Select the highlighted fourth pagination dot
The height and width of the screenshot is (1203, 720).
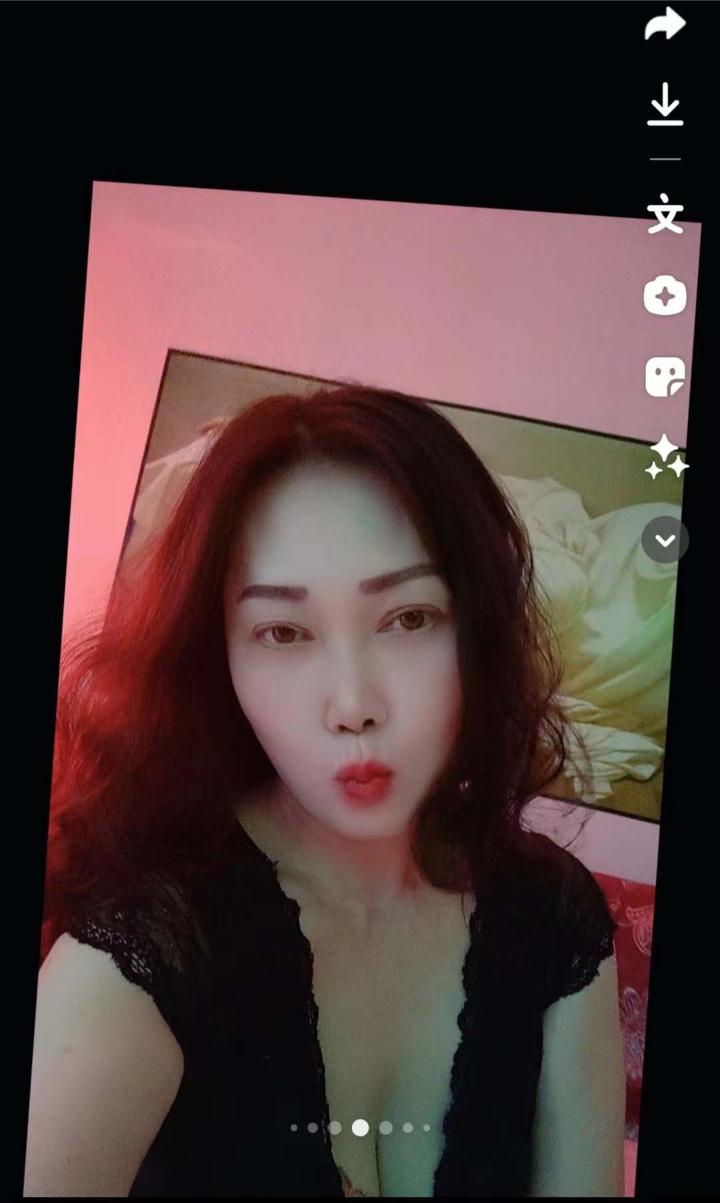(360, 1126)
